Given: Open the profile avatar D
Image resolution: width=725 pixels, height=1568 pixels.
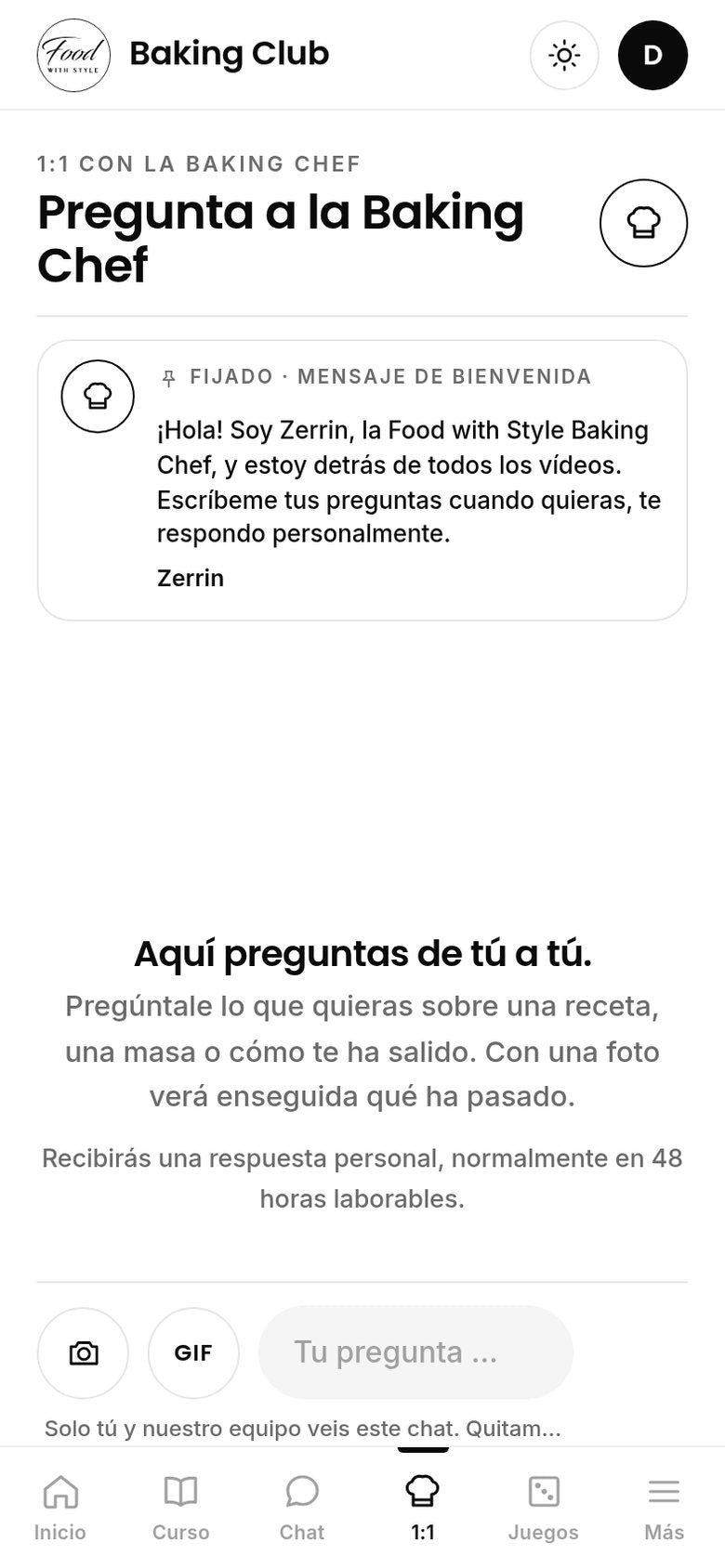Looking at the screenshot, I should 652,55.
